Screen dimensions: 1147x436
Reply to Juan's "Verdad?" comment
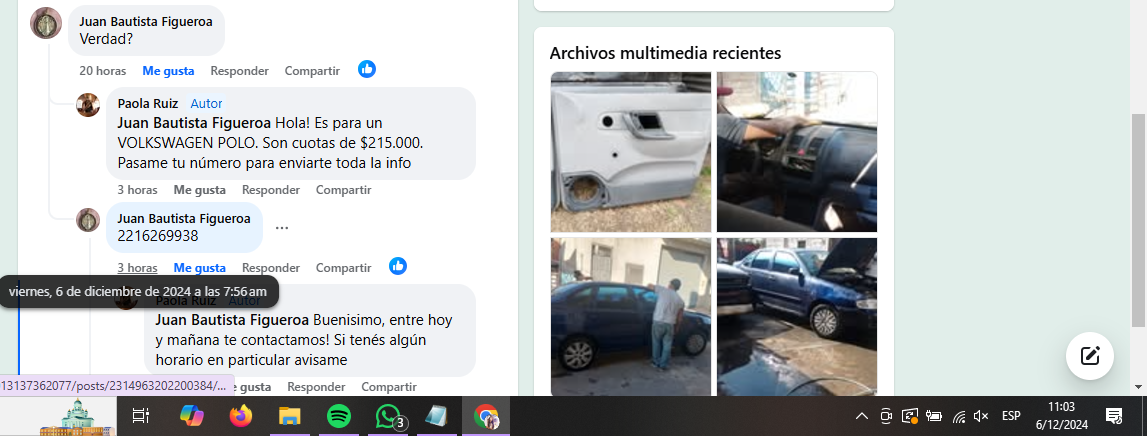[x=239, y=71]
